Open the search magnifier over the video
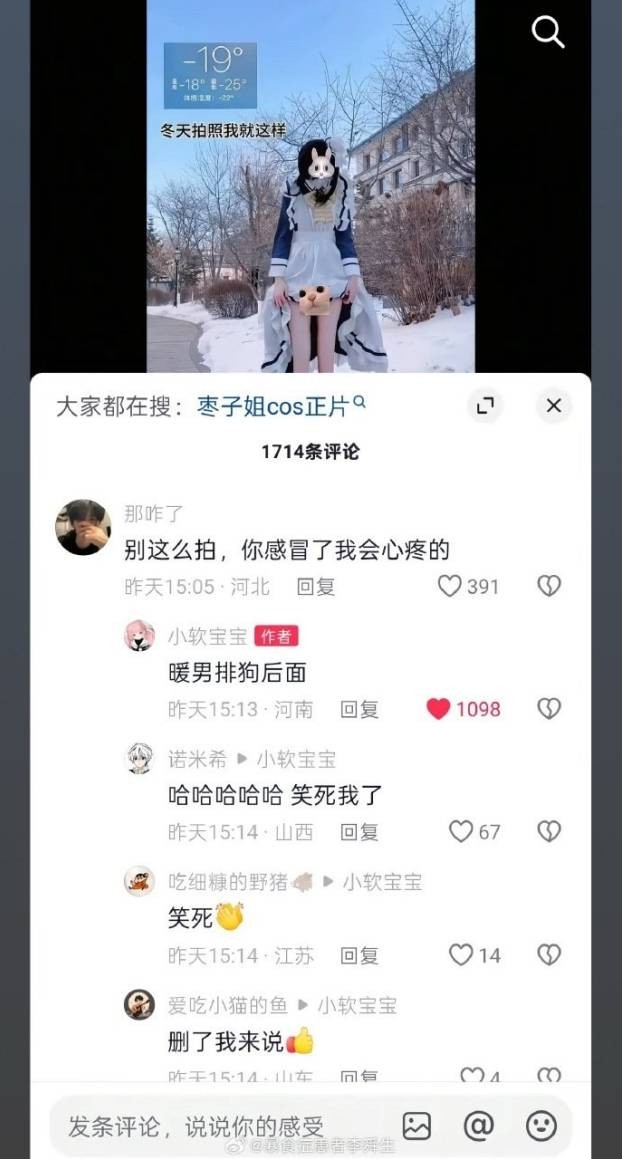 point(548,32)
